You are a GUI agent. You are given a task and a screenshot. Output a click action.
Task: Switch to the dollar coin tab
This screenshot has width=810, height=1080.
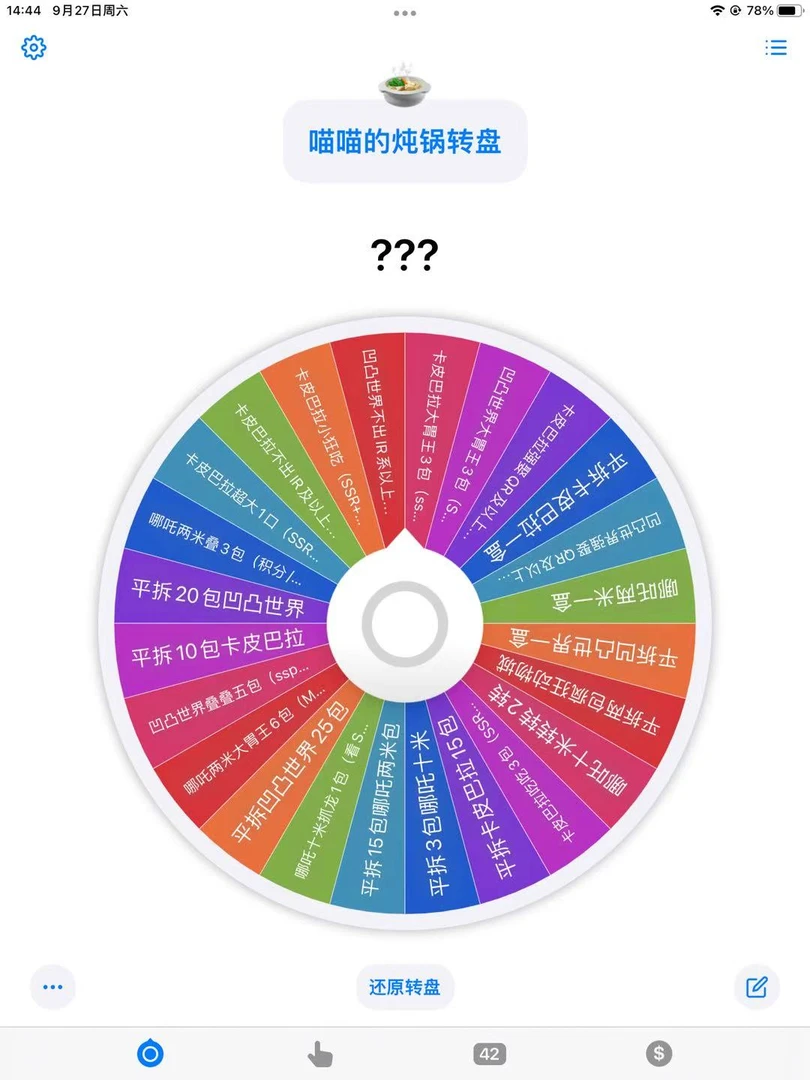[658, 1052]
